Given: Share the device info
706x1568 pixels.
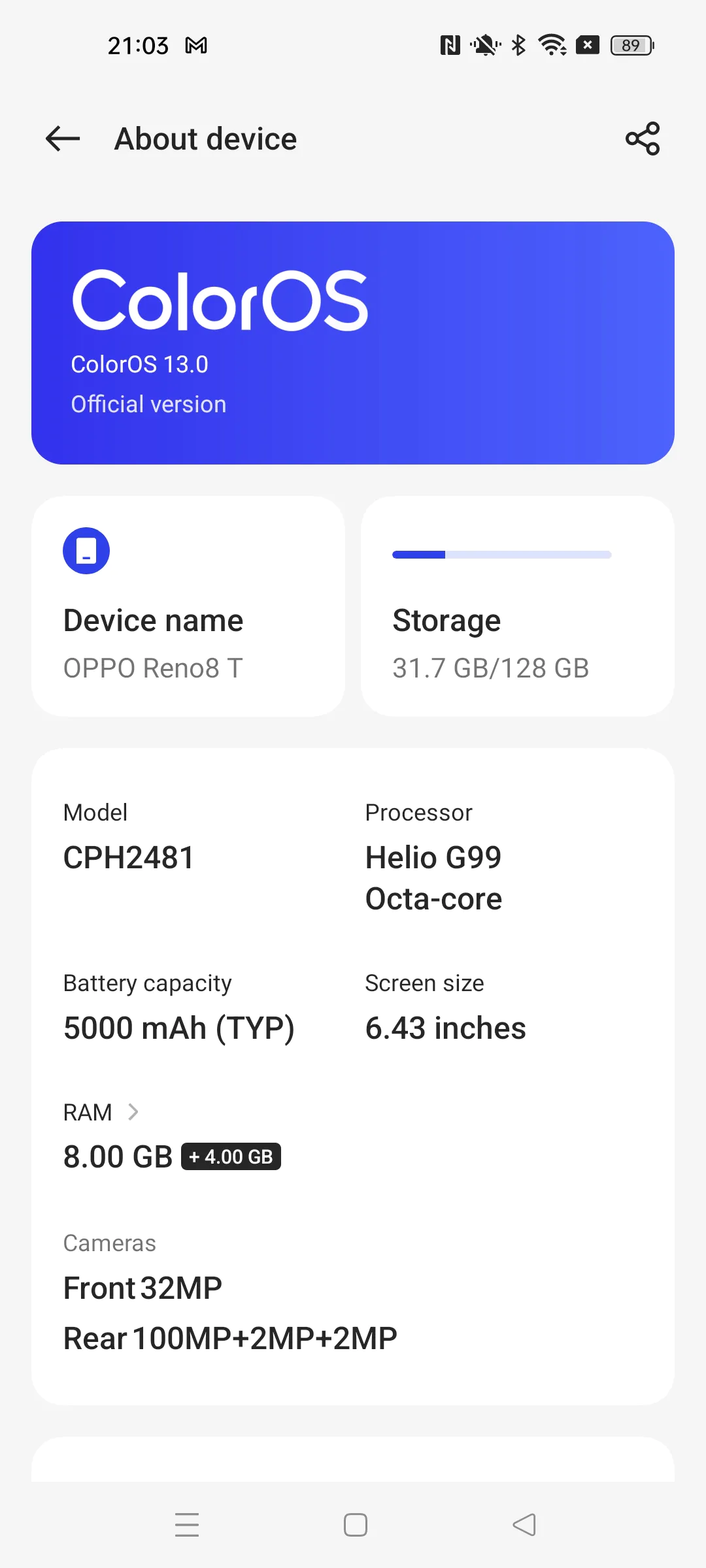Looking at the screenshot, I should click(x=643, y=139).
